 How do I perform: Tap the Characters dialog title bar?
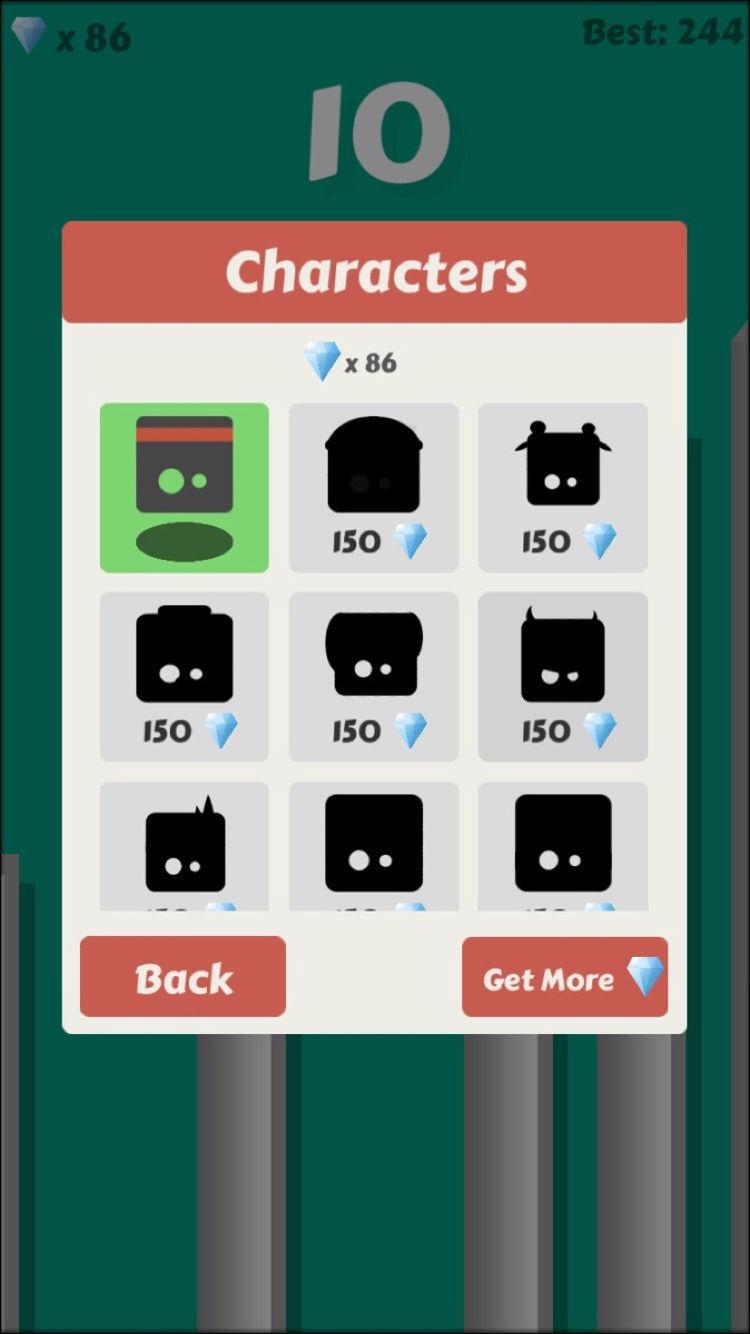(374, 271)
